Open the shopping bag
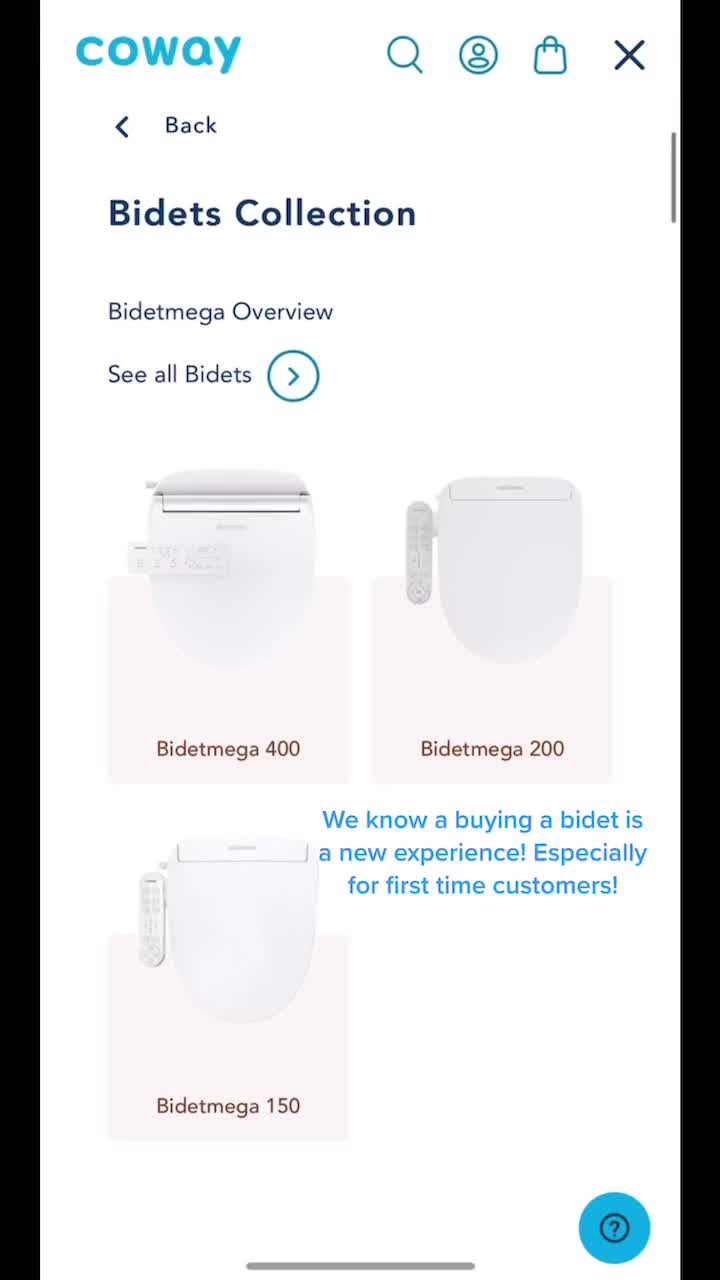 [550, 55]
